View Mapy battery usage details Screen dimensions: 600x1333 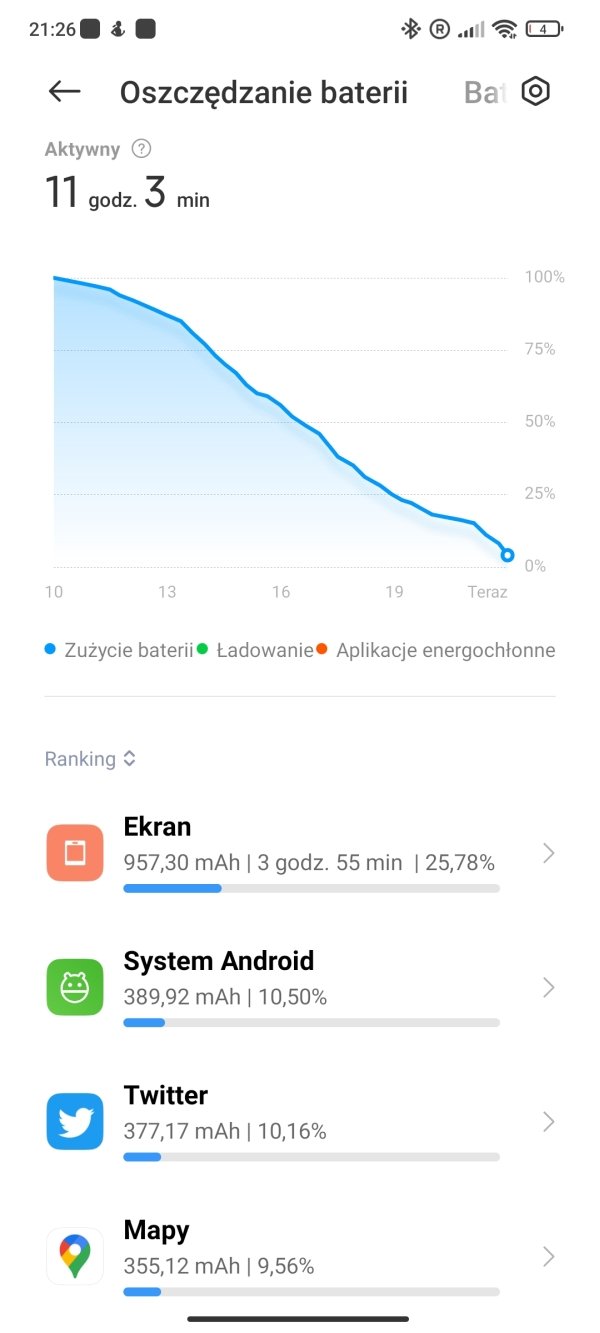pyautogui.click(x=300, y=1256)
